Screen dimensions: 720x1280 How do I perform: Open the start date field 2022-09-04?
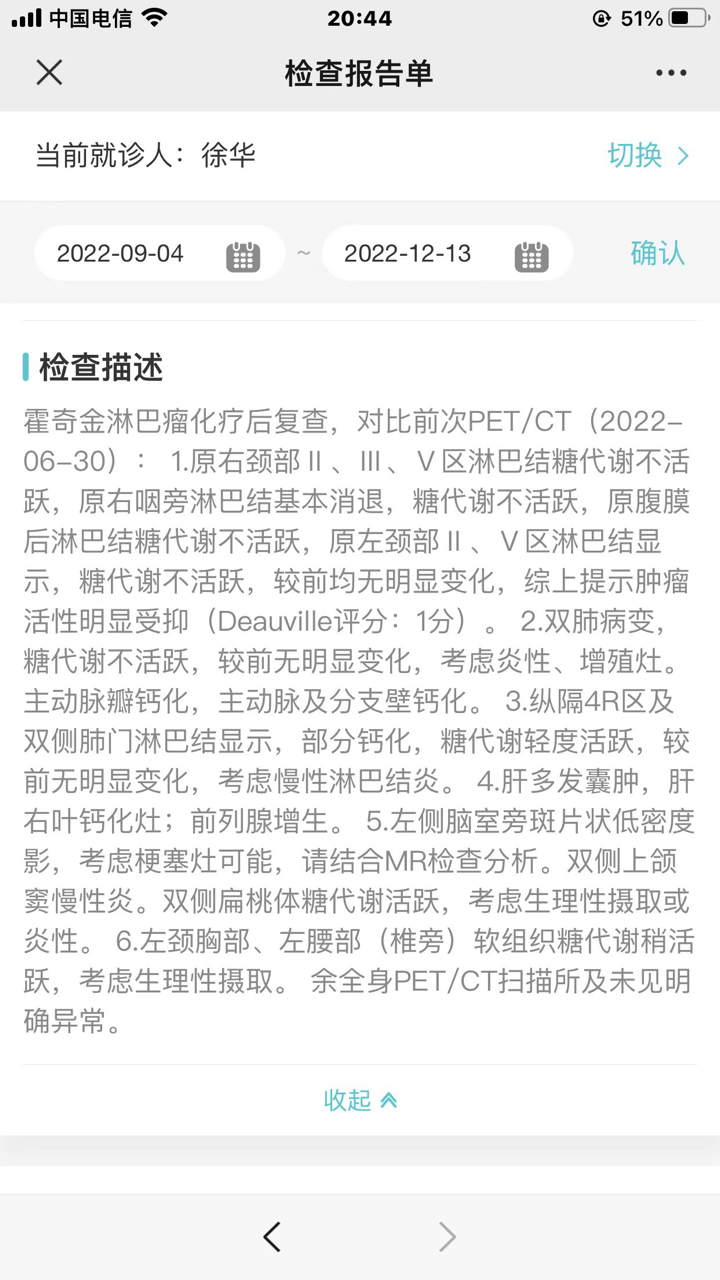tap(160, 253)
